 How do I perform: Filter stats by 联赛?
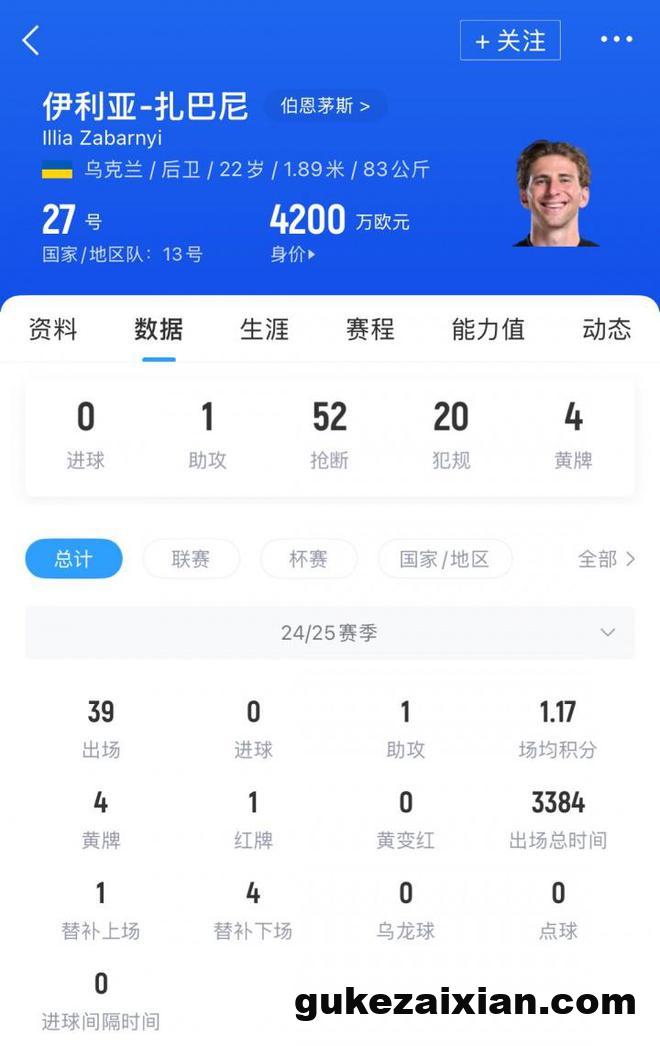click(x=191, y=559)
